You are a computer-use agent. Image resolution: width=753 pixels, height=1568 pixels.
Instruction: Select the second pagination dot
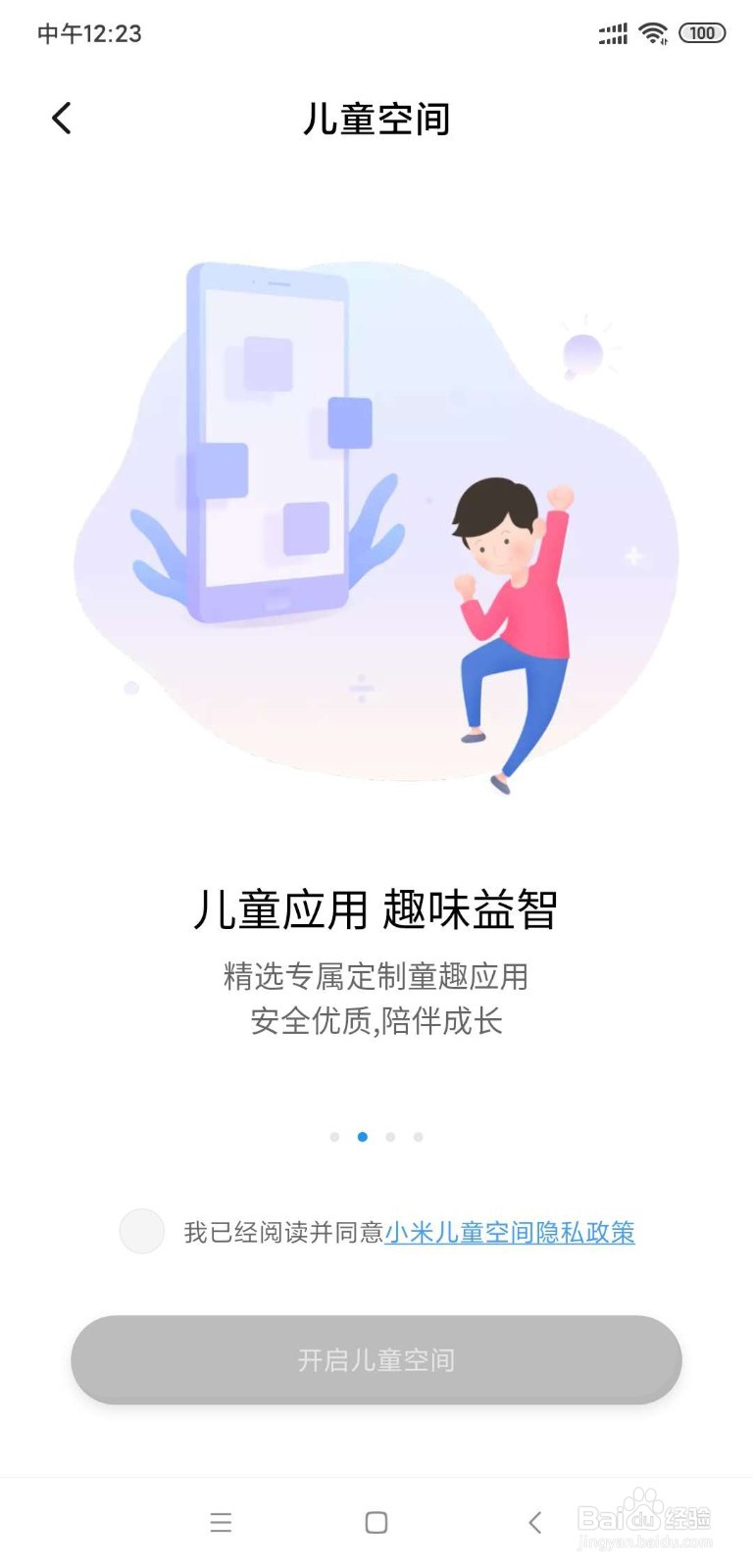(362, 1137)
